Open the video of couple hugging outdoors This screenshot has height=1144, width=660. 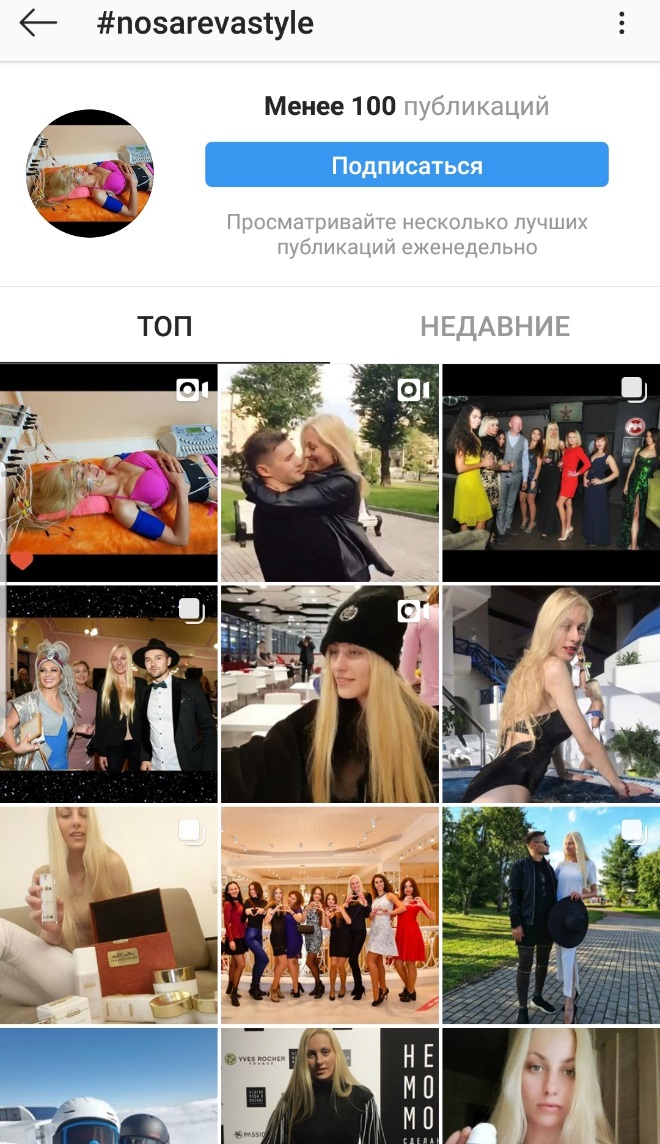pyautogui.click(x=329, y=473)
